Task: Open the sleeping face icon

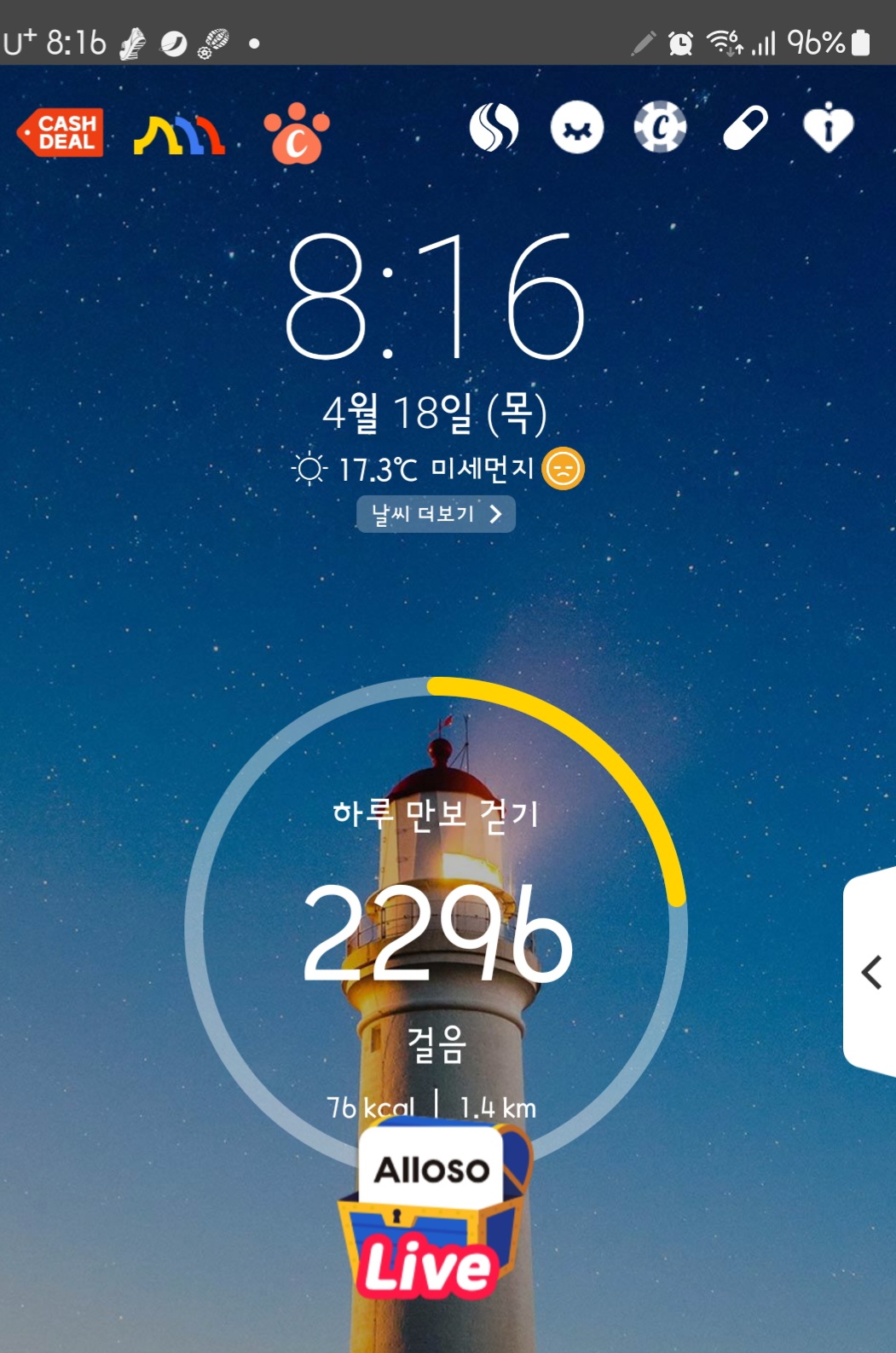Action: [577, 128]
